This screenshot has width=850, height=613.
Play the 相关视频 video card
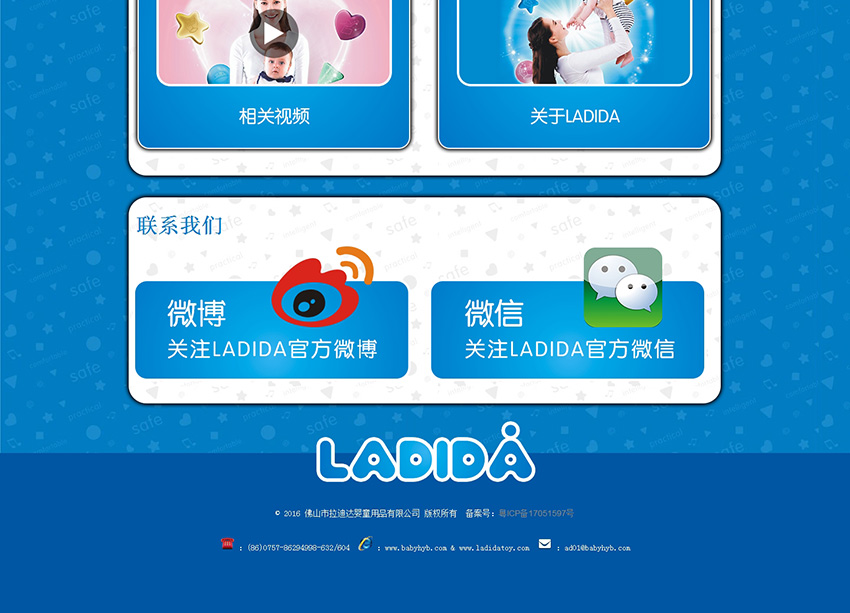click(273, 36)
